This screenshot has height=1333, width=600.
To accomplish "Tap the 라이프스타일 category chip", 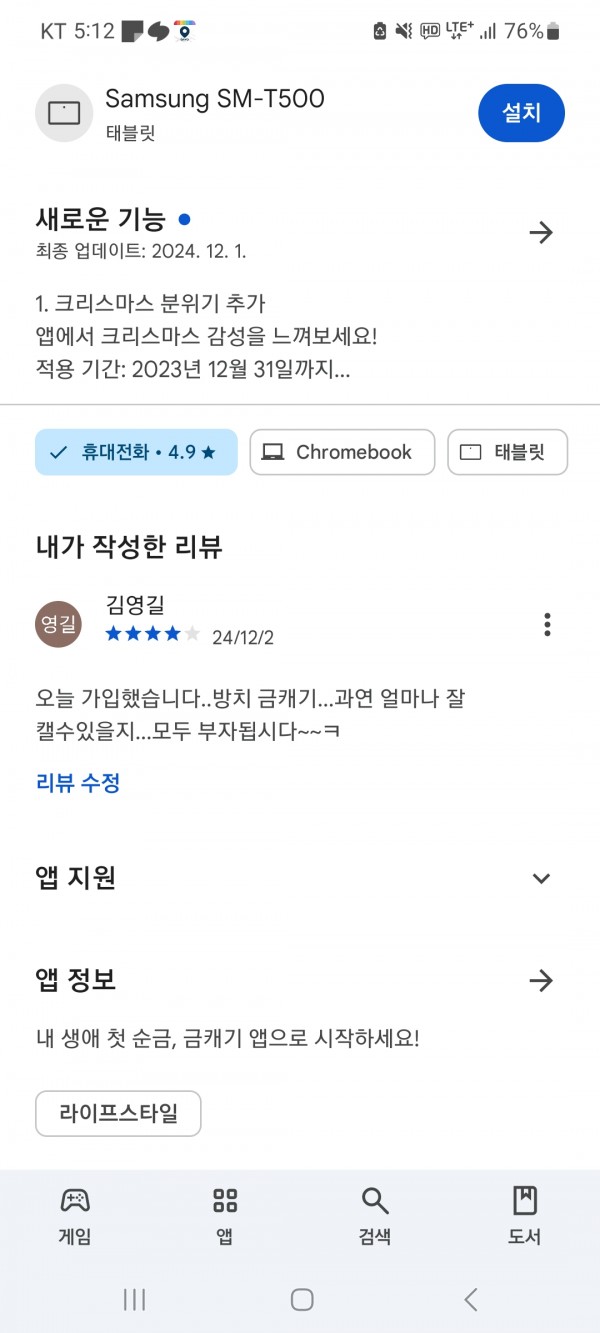I will [118, 1113].
